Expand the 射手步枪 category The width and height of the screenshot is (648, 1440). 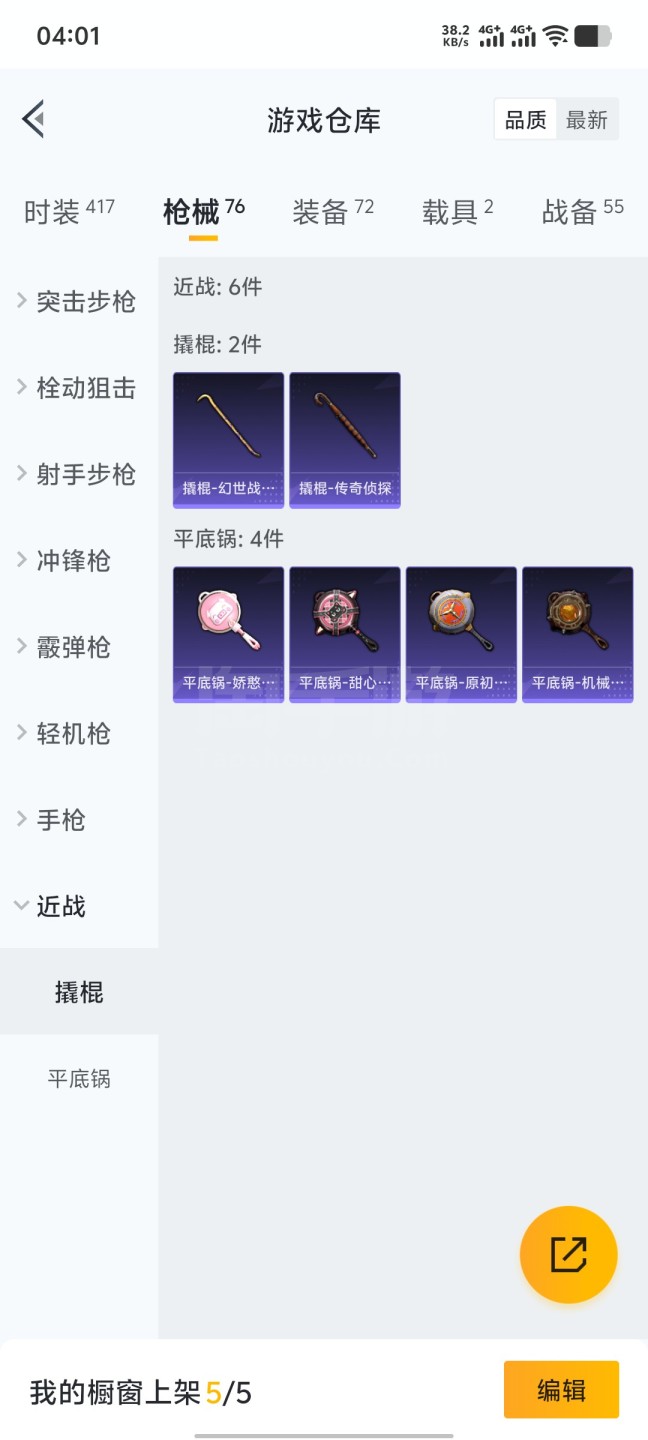click(79, 474)
